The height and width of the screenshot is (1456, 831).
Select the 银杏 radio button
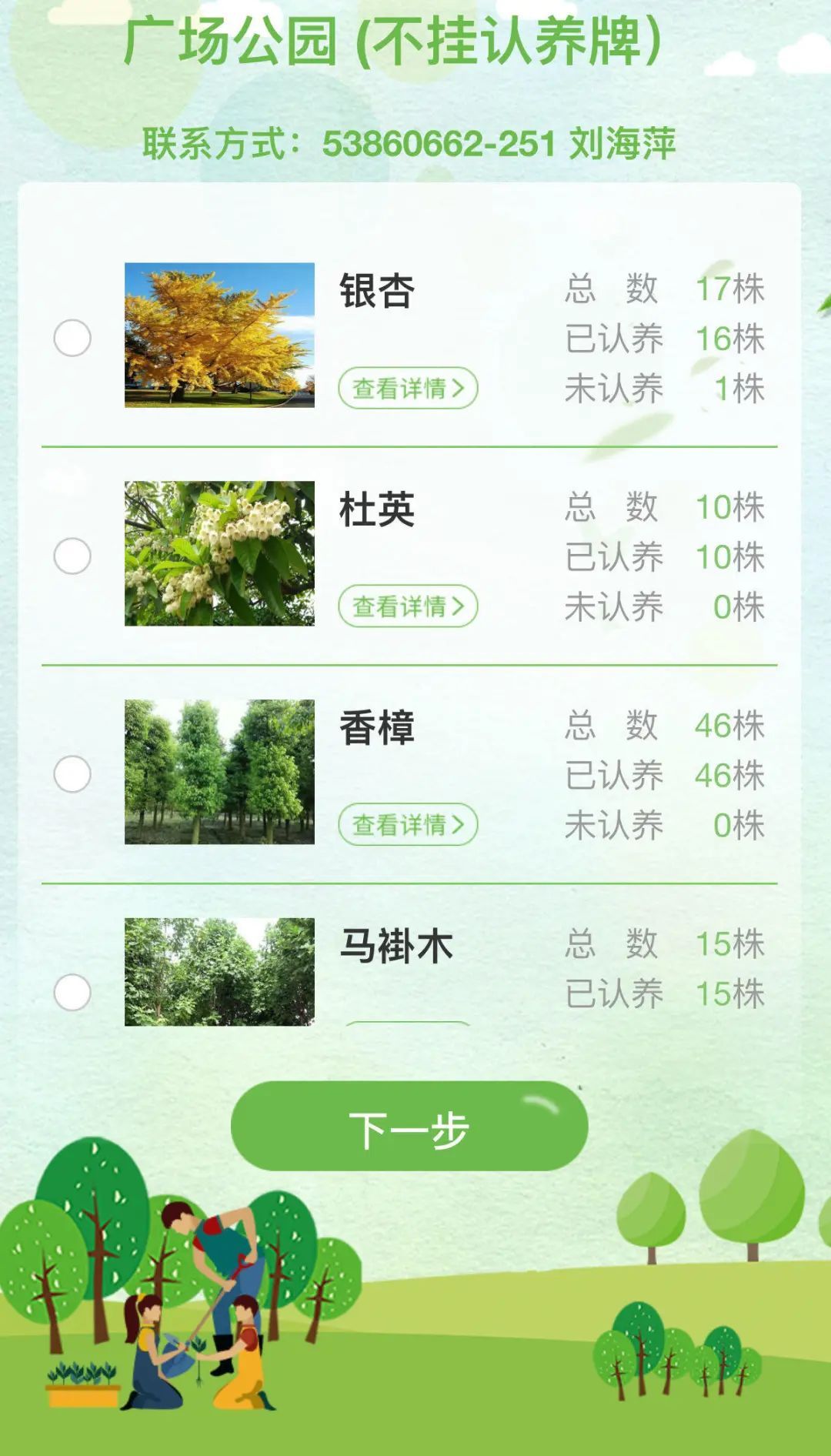point(72,338)
